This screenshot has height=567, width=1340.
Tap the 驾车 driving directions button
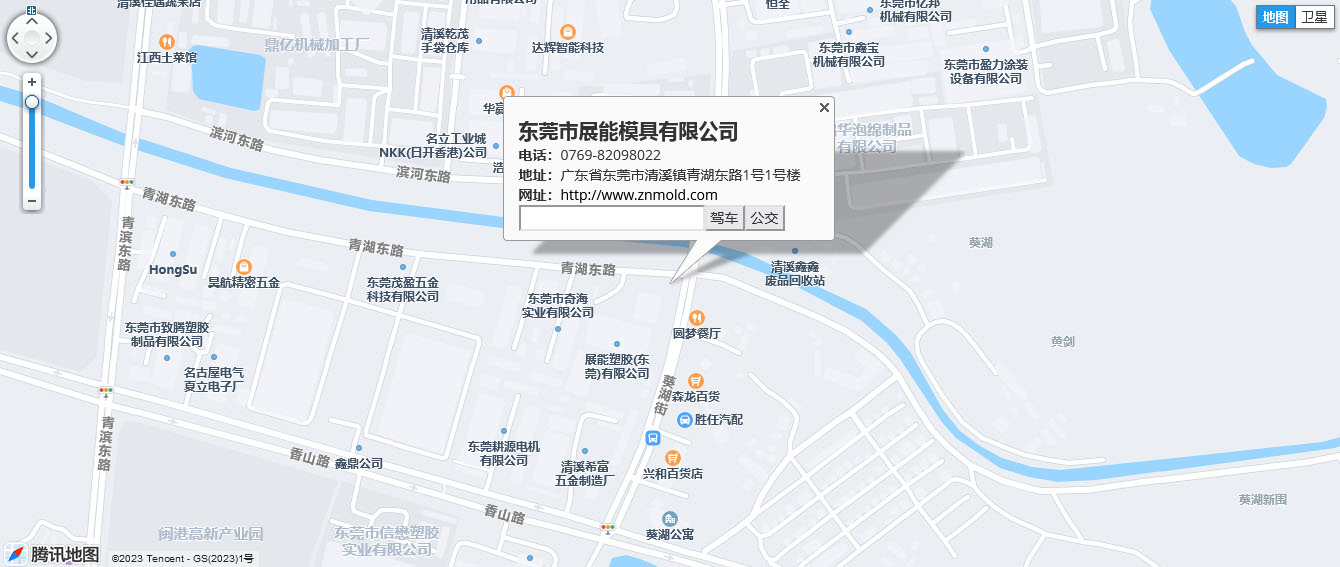pos(724,218)
